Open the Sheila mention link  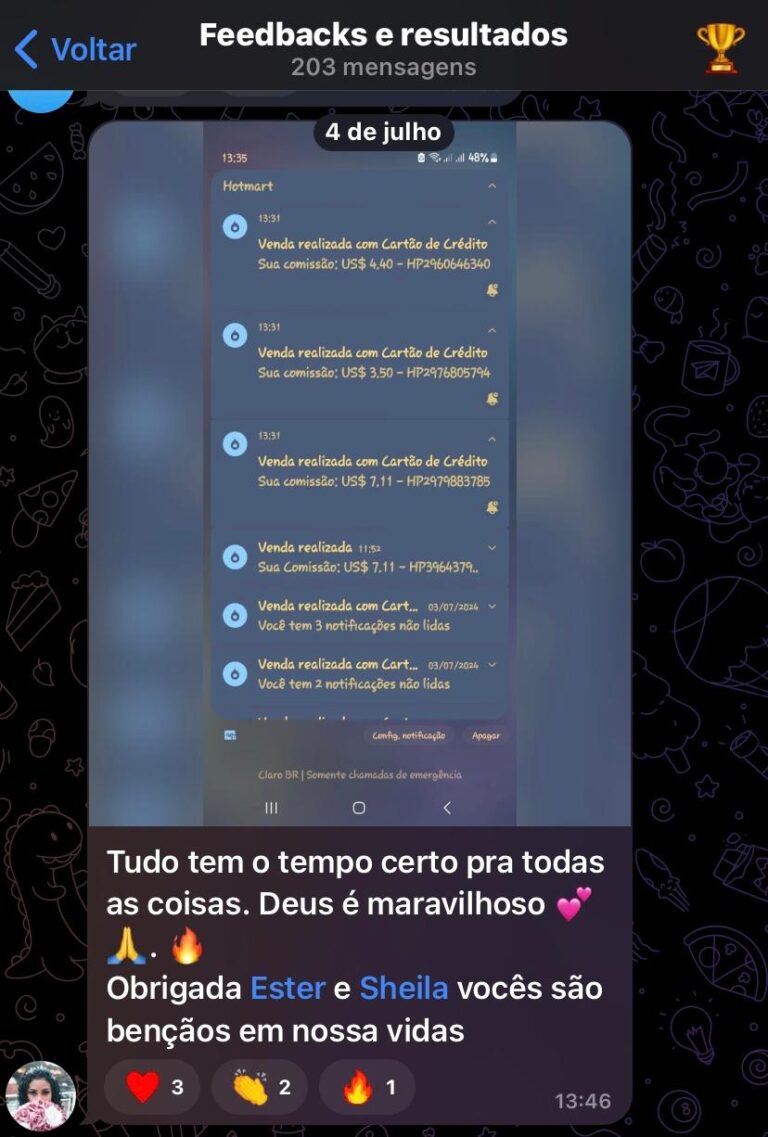[403, 988]
